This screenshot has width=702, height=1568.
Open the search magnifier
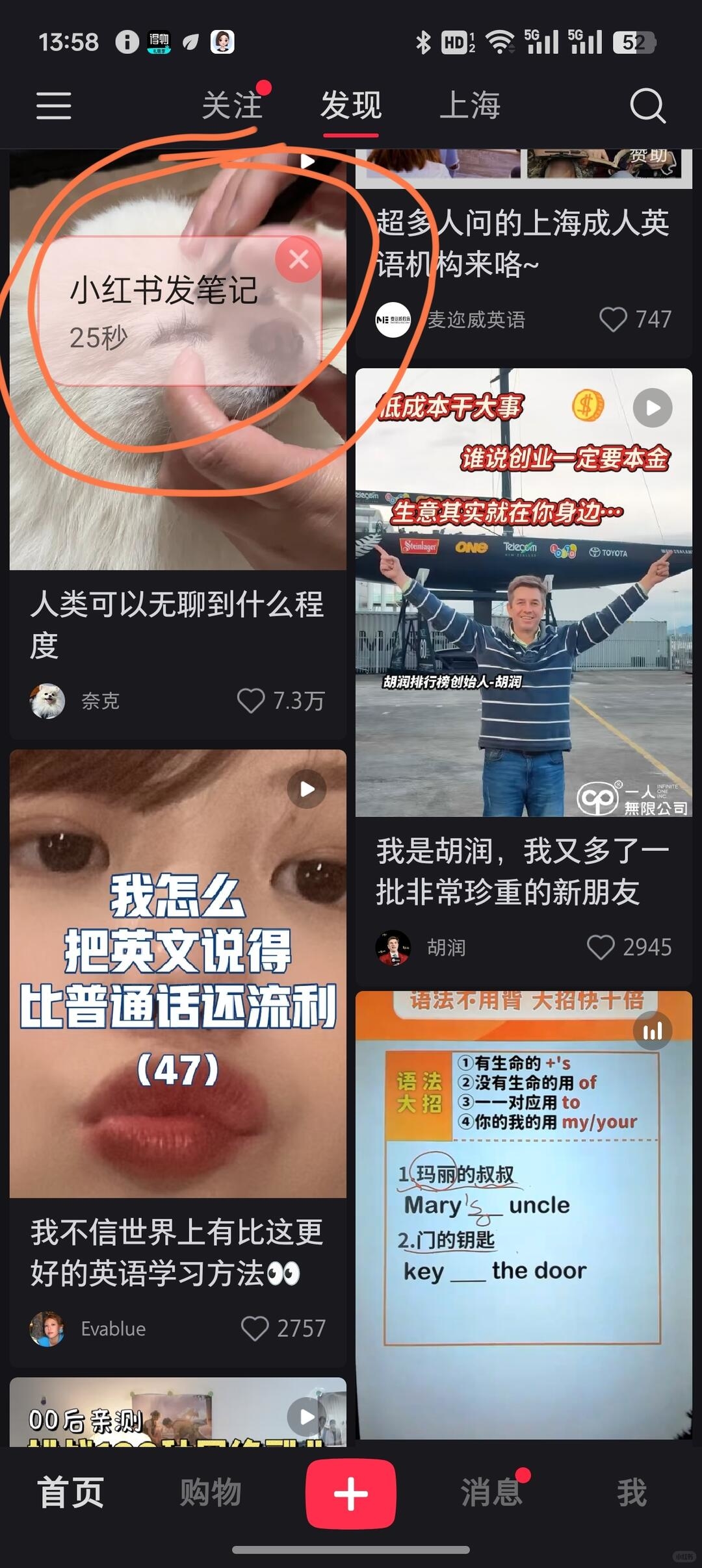[647, 105]
